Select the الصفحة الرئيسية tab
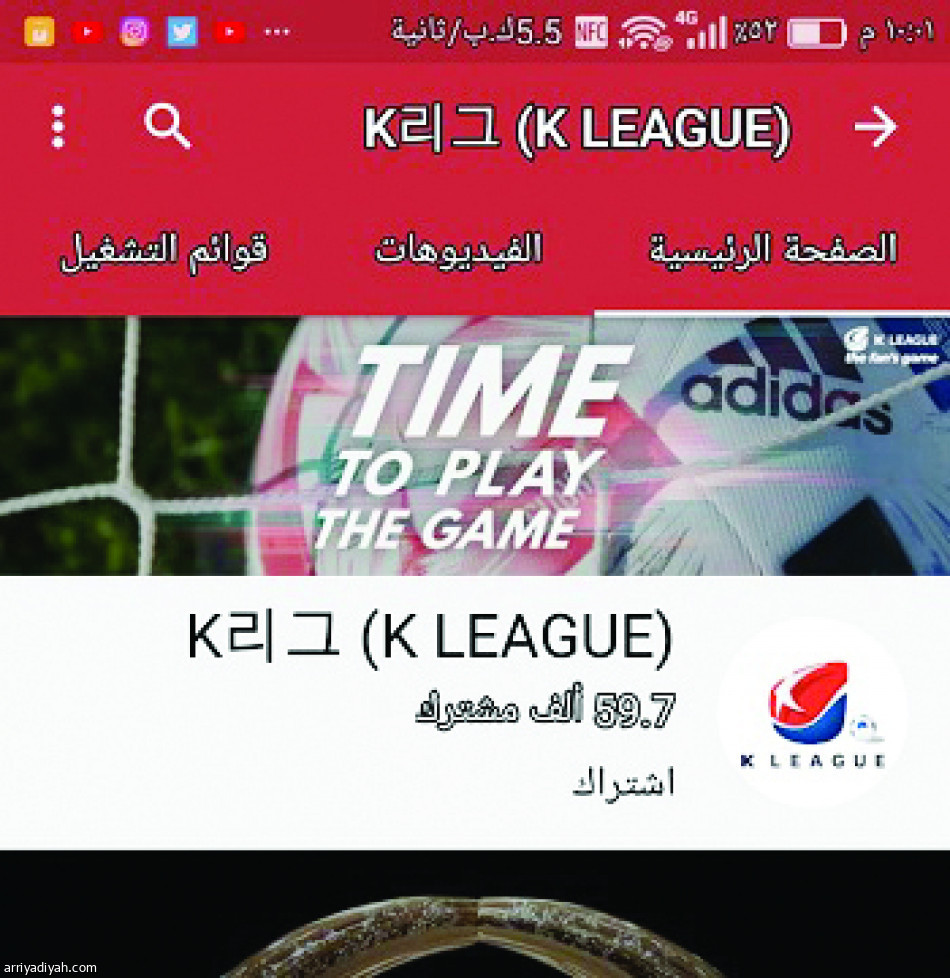950x978 pixels. [775, 250]
